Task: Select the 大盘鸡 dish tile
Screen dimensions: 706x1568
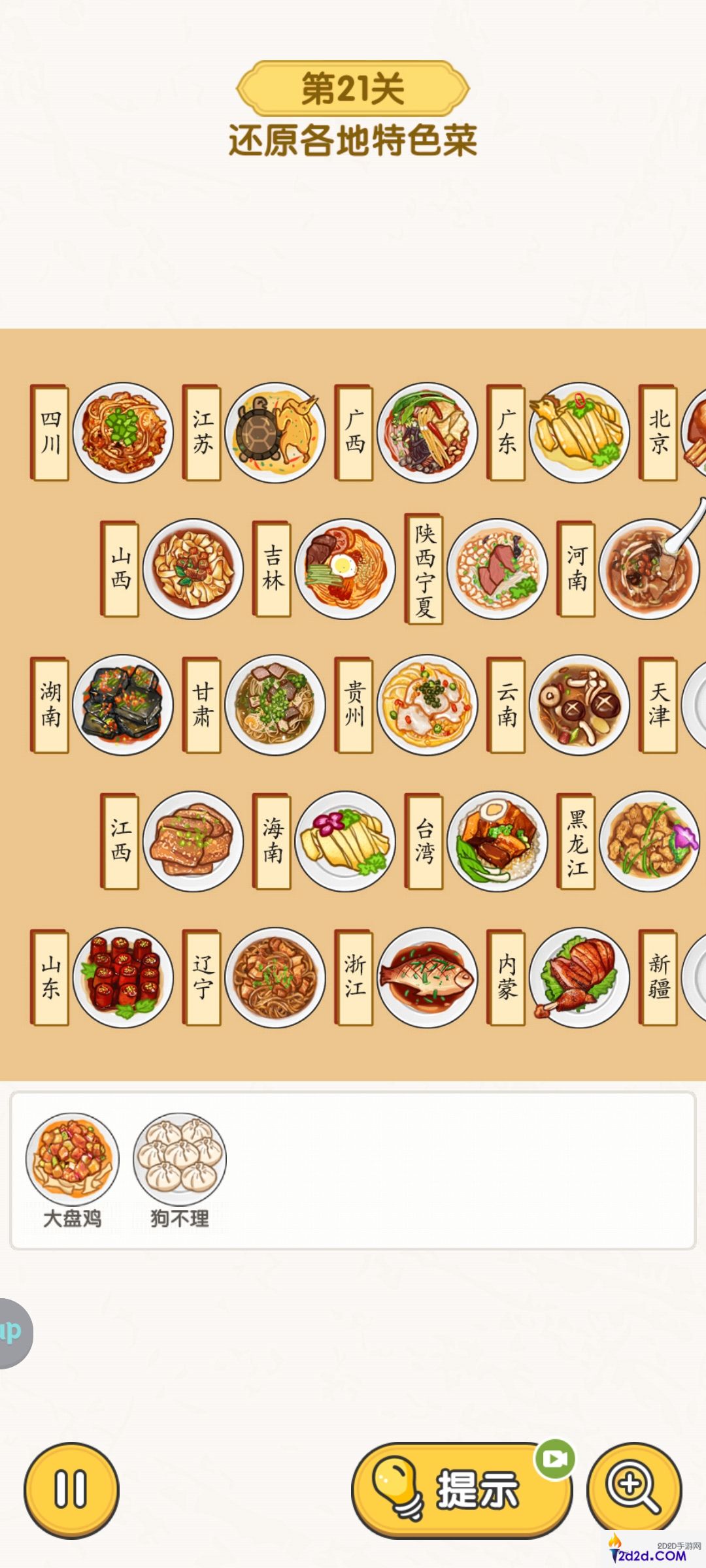Action: tap(73, 1160)
